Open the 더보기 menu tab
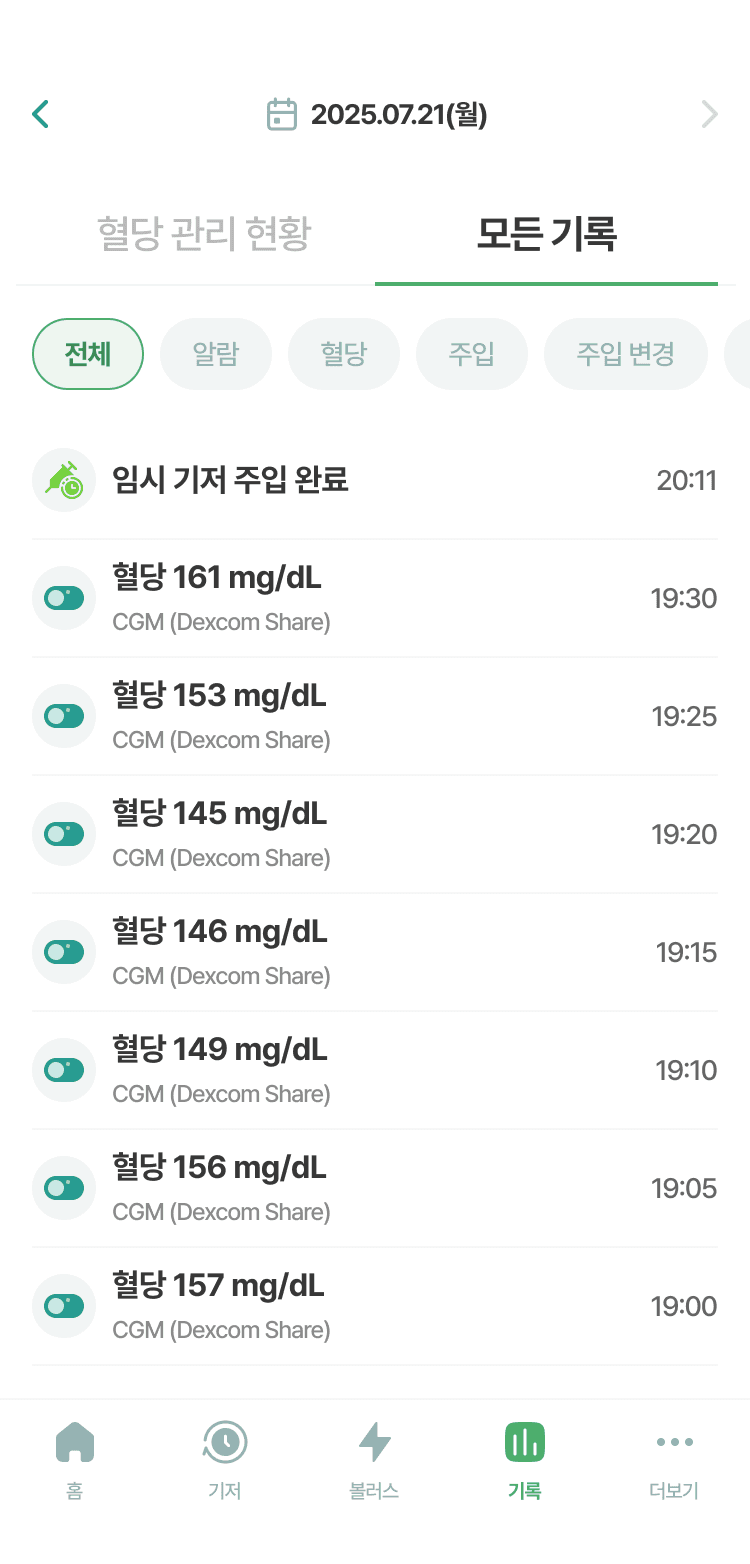The image size is (750, 1564). pyautogui.click(x=674, y=1460)
